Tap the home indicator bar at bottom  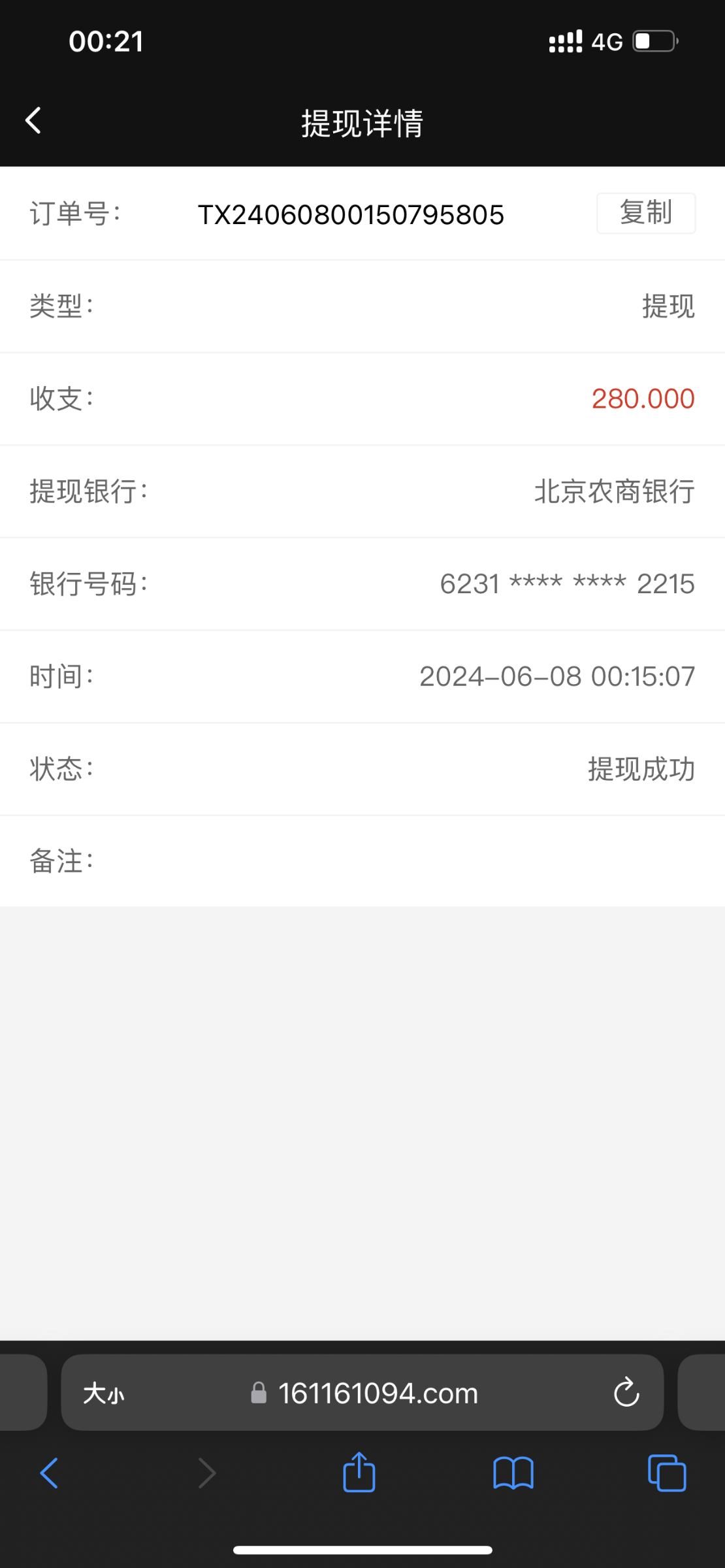(362, 1549)
